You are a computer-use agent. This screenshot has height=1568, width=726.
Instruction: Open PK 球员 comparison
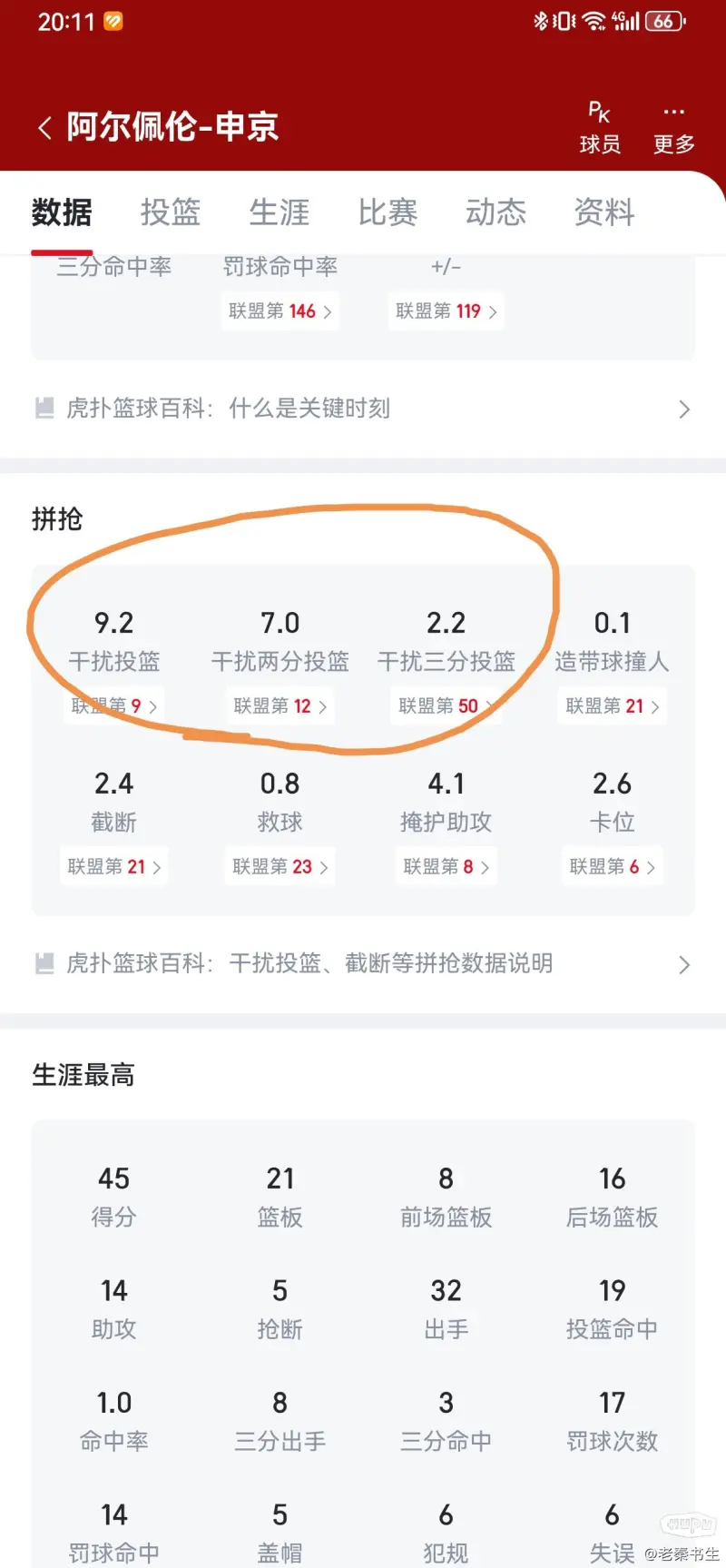[600, 127]
